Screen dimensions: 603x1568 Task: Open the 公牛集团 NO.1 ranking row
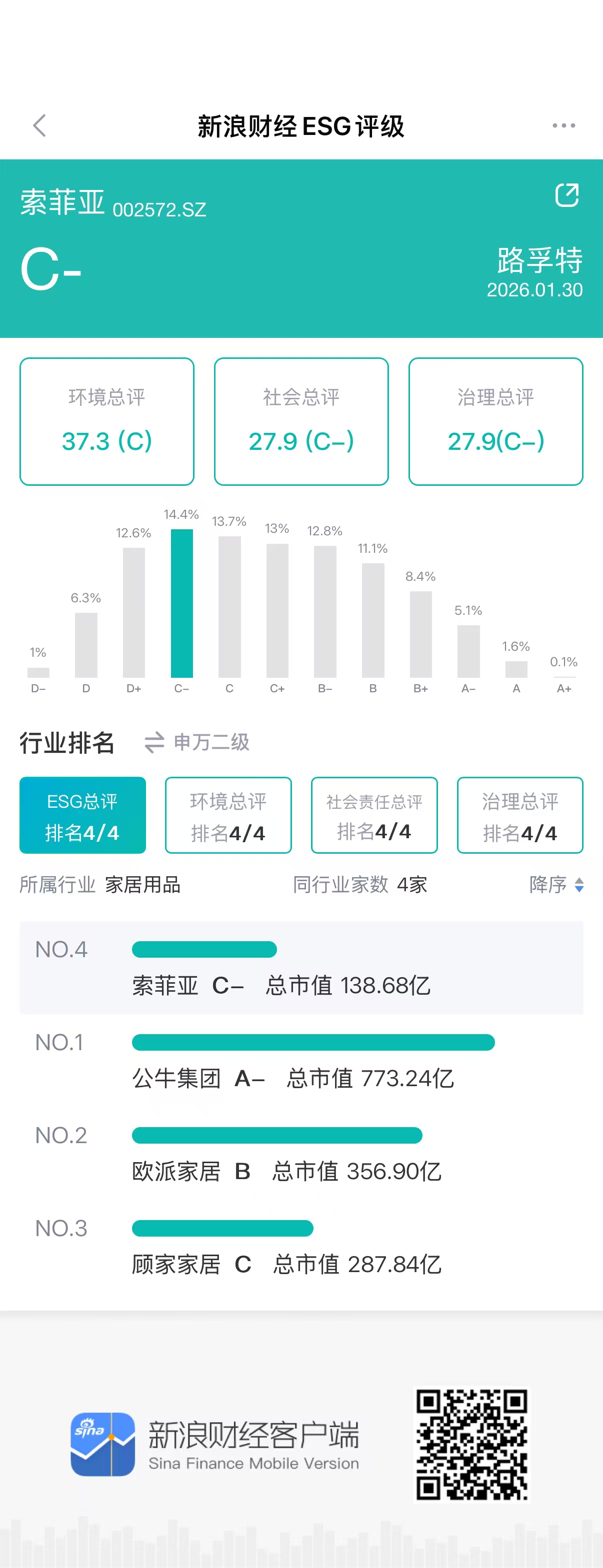tap(301, 1060)
